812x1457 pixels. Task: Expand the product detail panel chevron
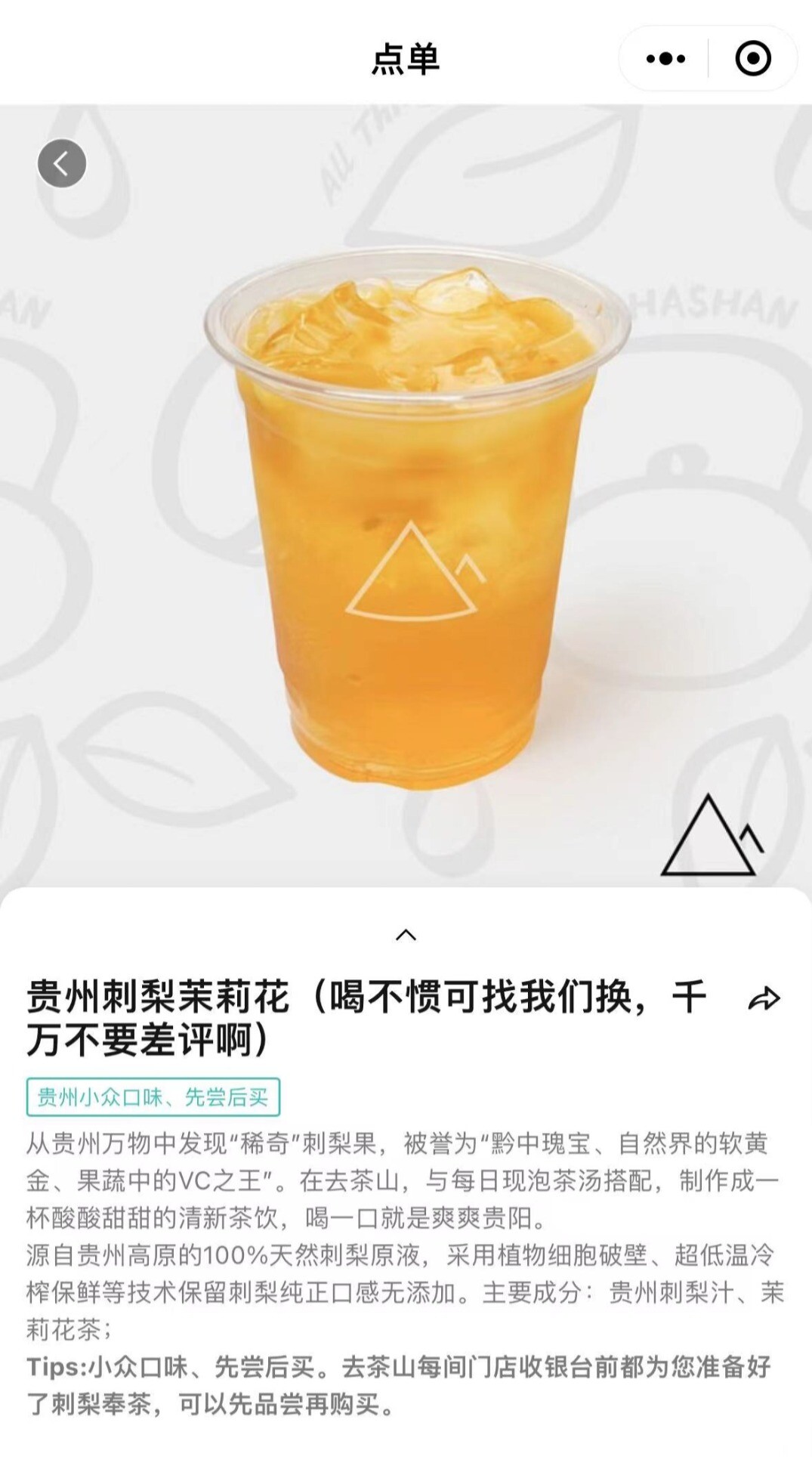click(x=406, y=935)
